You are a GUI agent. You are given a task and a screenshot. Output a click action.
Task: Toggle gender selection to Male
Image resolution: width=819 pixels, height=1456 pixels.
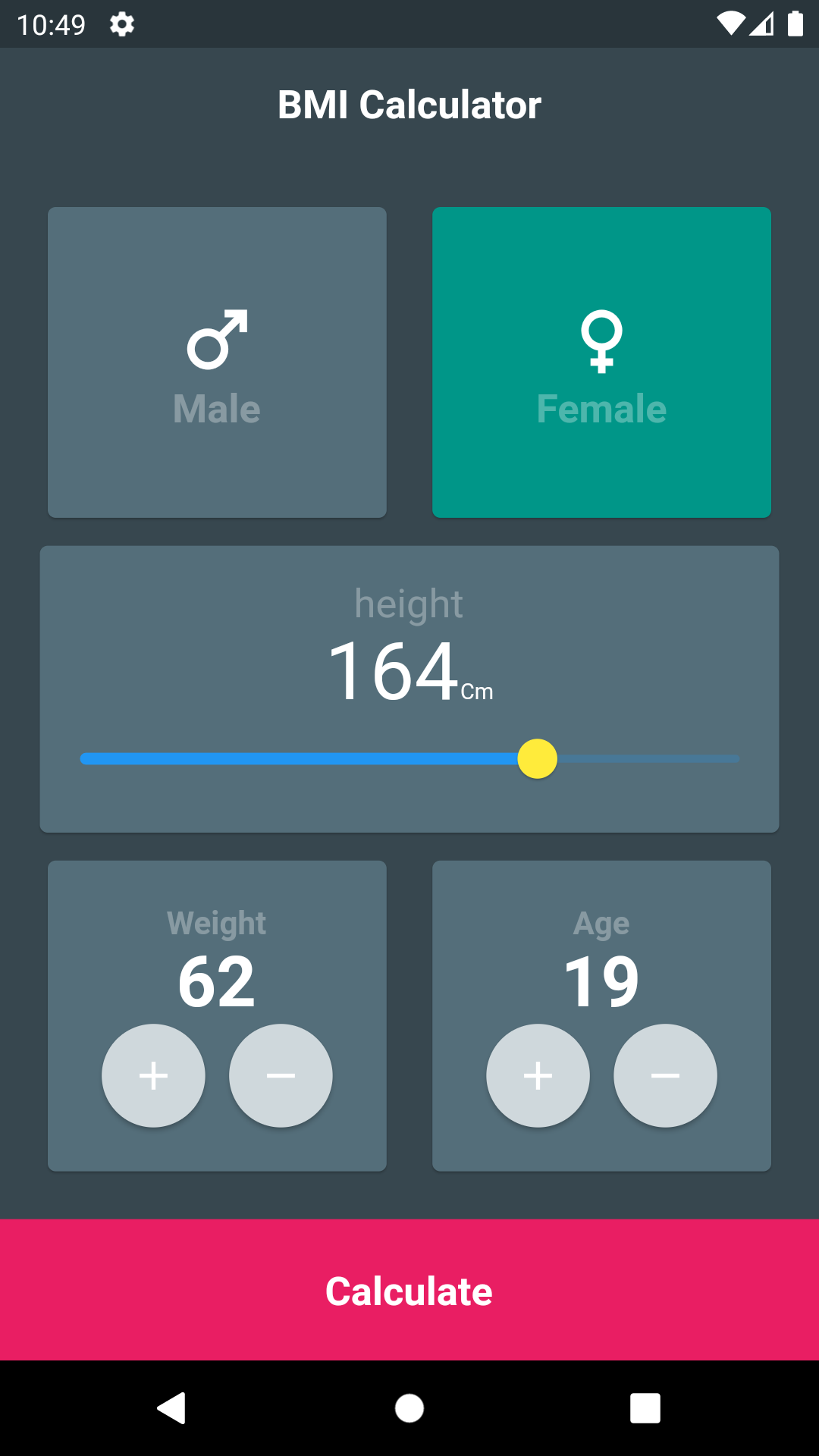[217, 362]
